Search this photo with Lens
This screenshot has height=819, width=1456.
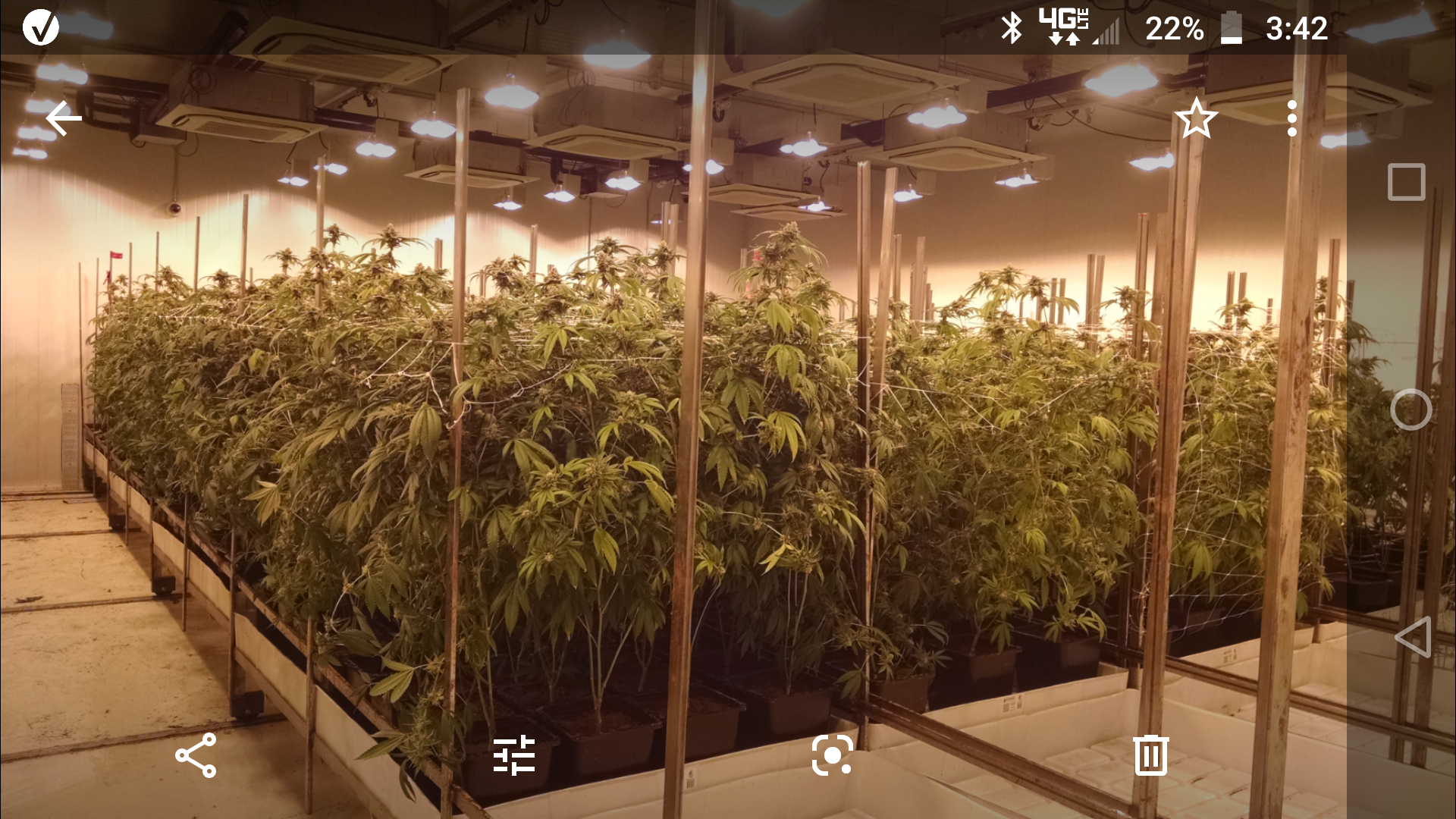(832, 755)
